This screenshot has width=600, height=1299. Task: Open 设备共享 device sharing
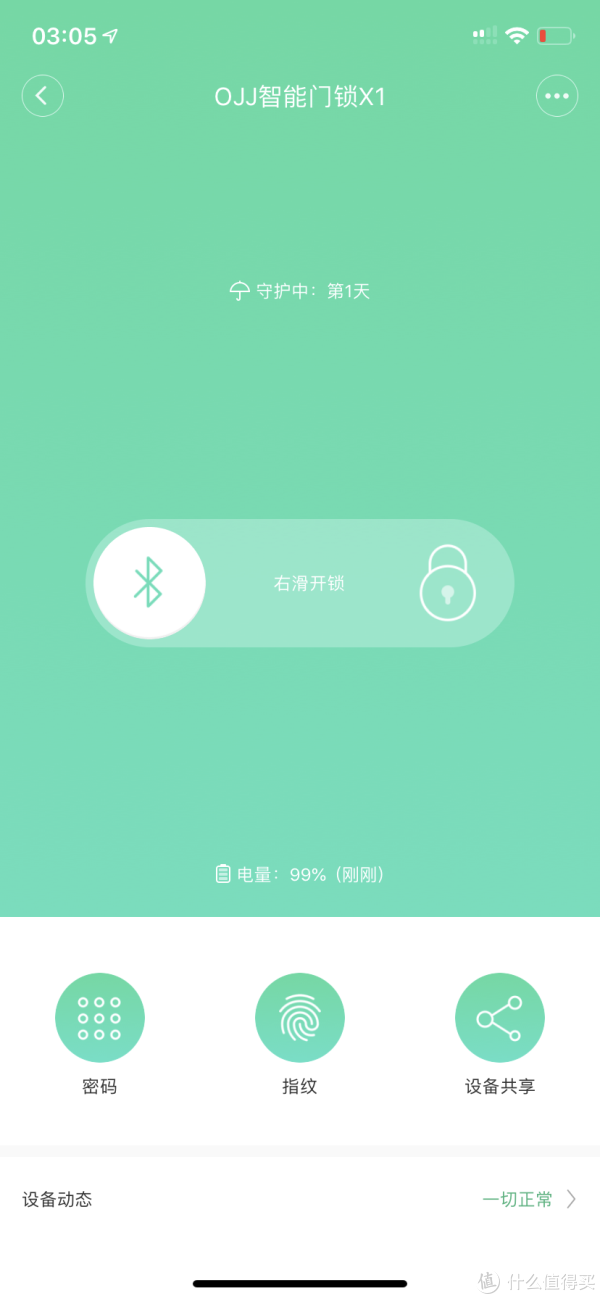500,1018
